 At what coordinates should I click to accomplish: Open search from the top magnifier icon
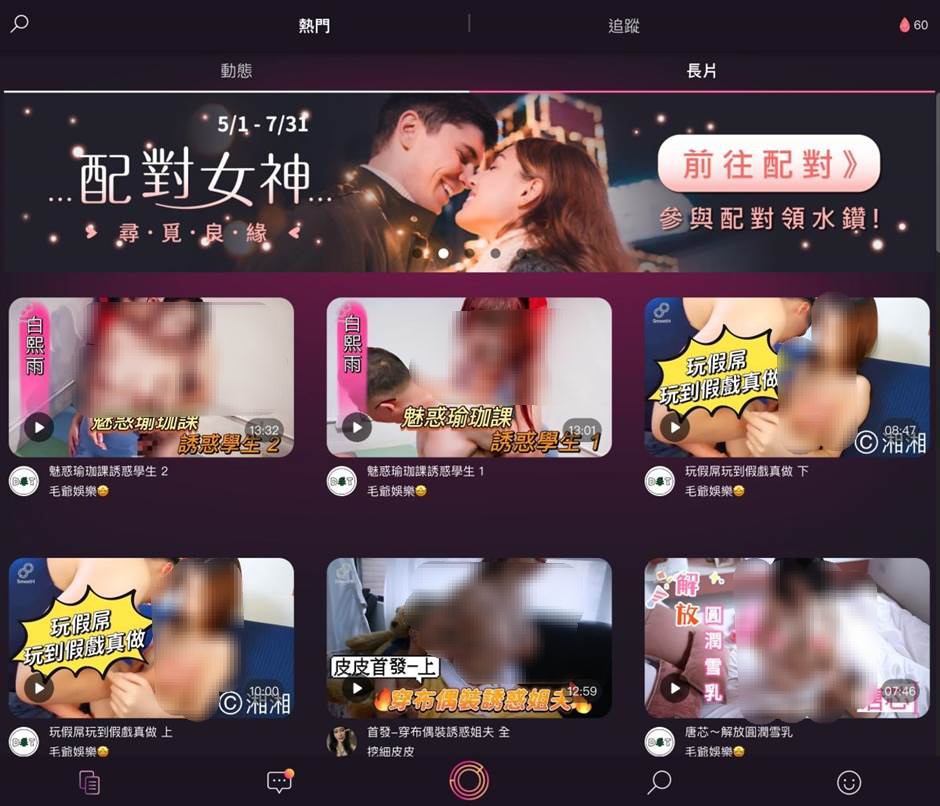(19, 23)
